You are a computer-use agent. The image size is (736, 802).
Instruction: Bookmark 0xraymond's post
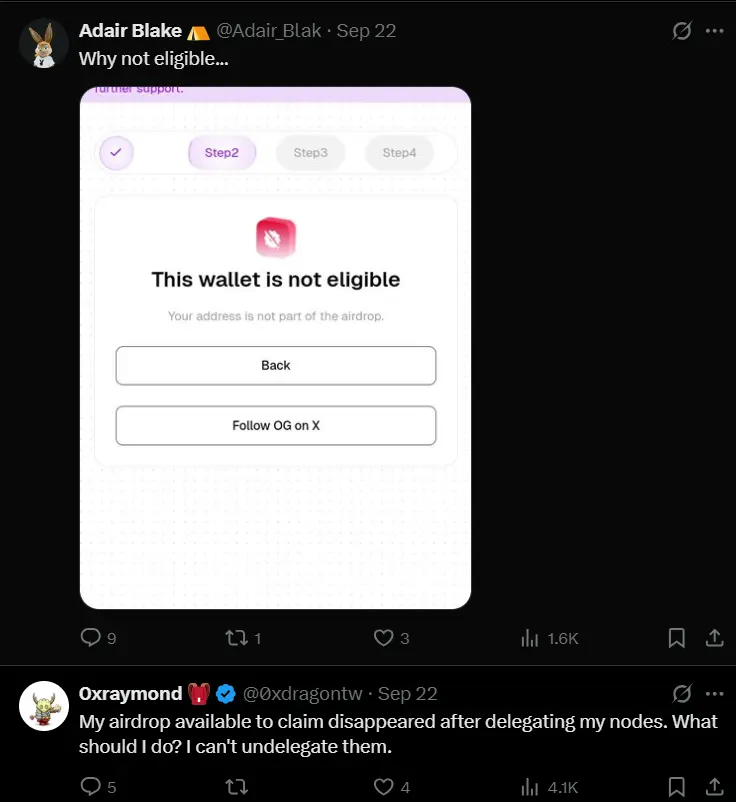[x=676, y=787]
